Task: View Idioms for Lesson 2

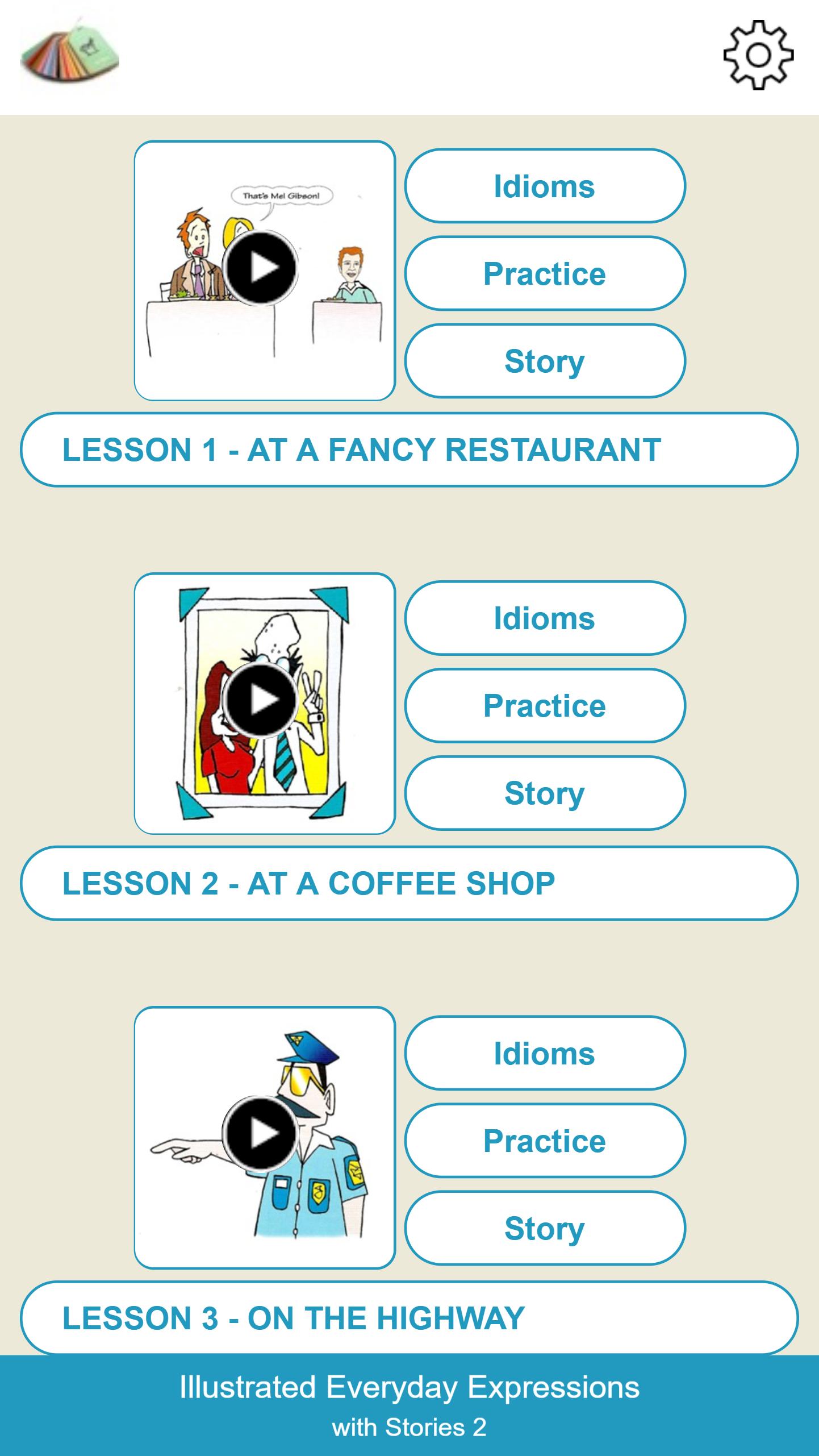Action: [x=545, y=618]
